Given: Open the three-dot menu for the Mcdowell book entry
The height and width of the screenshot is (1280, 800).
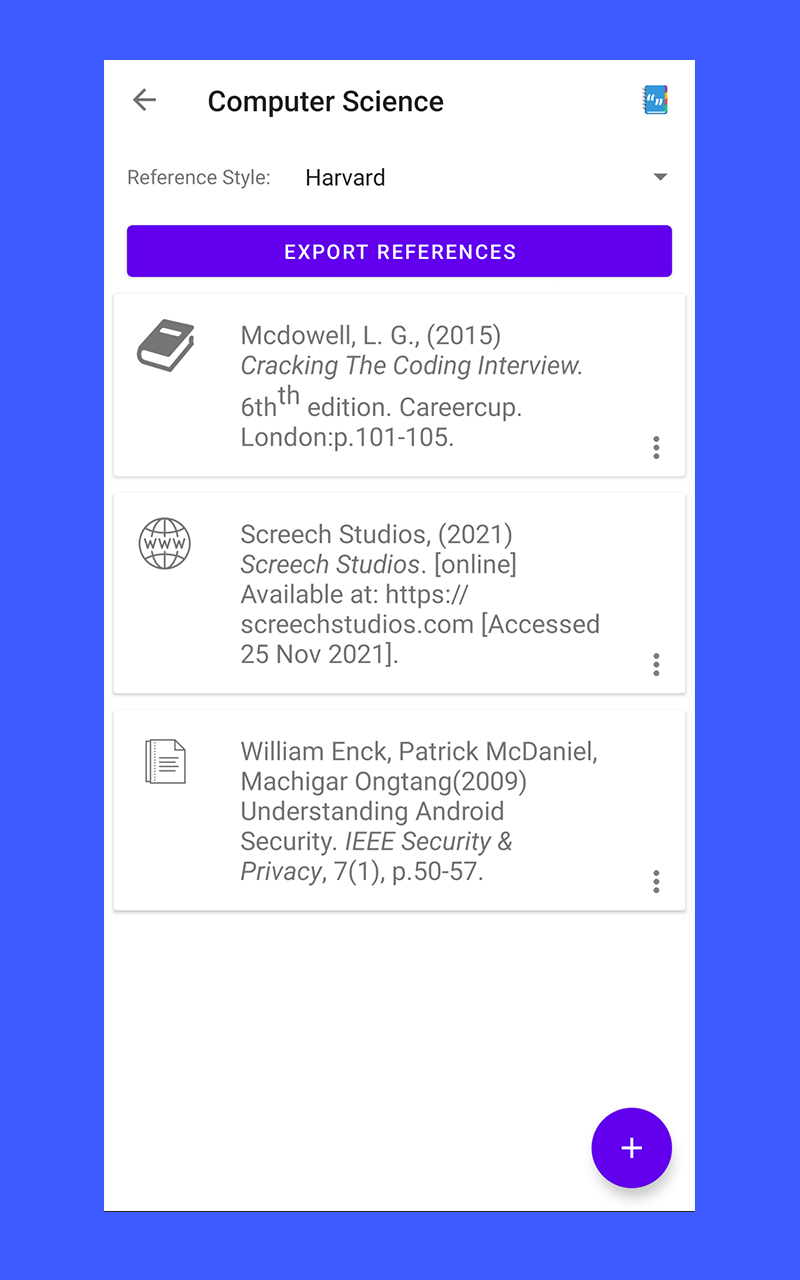Looking at the screenshot, I should pos(656,447).
